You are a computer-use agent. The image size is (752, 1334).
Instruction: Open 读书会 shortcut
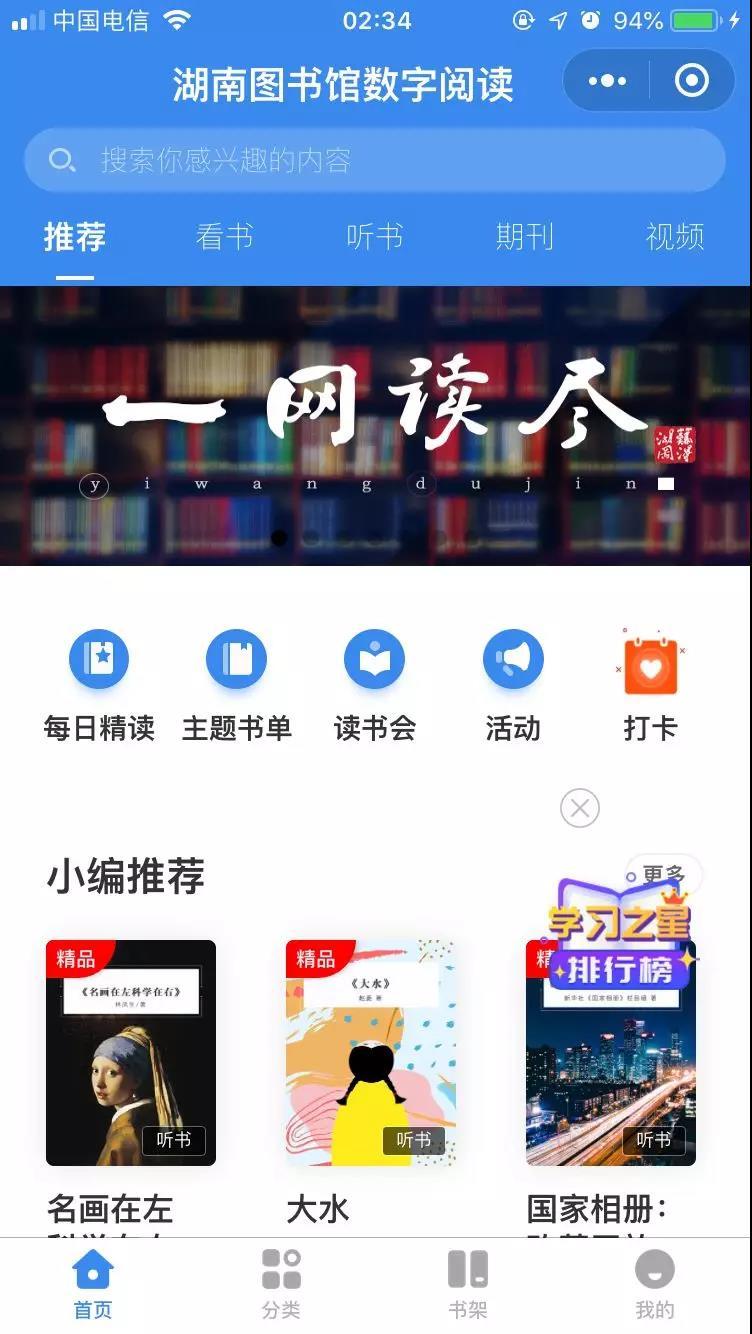(374, 685)
